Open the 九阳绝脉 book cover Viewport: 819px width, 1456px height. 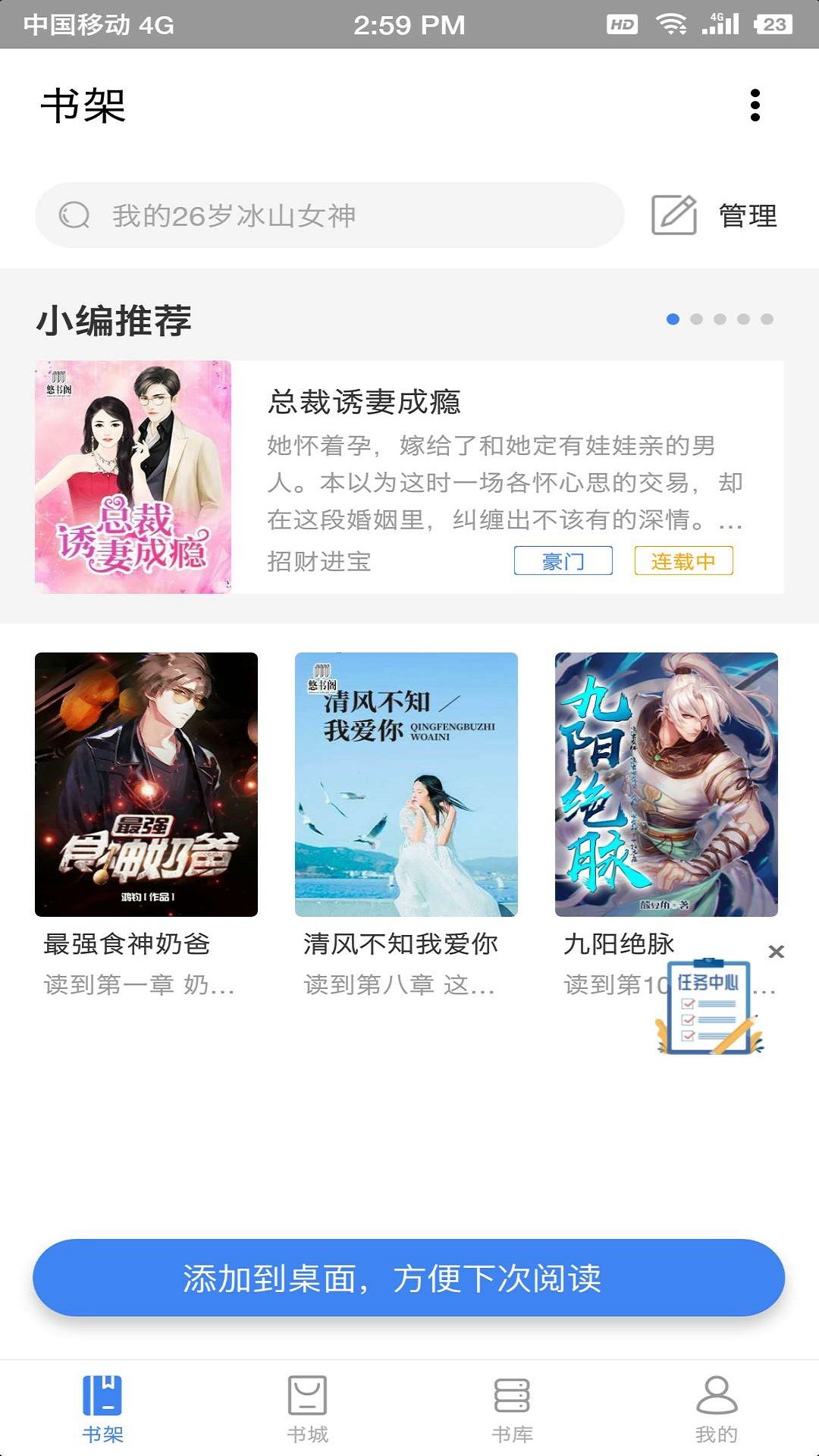click(666, 785)
